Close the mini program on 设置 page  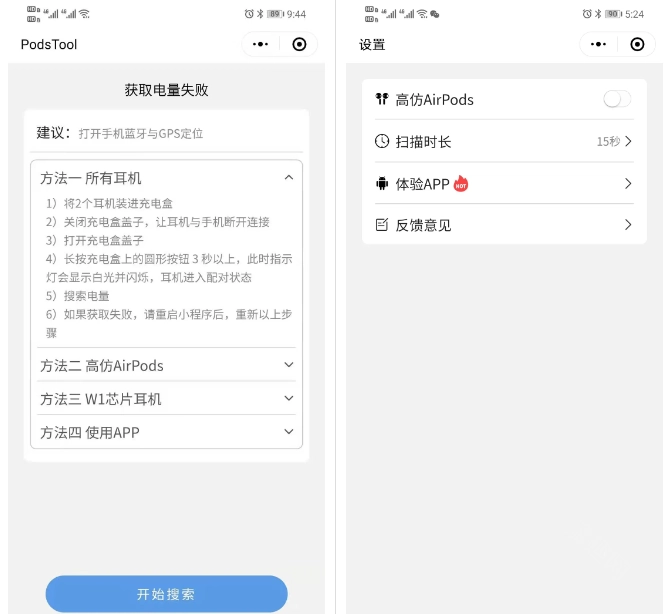[637, 44]
